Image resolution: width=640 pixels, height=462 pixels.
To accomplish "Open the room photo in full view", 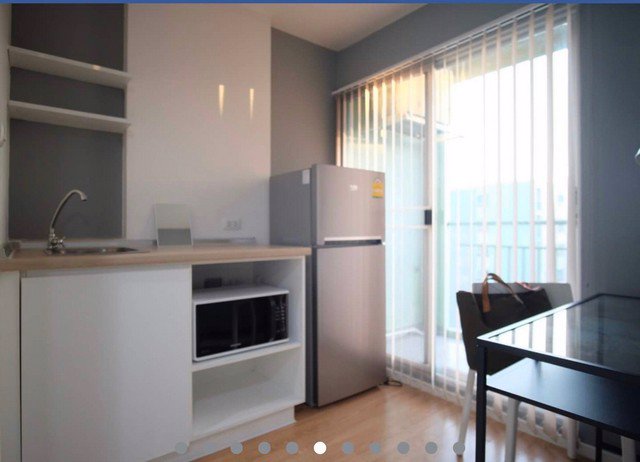I will 320,220.
